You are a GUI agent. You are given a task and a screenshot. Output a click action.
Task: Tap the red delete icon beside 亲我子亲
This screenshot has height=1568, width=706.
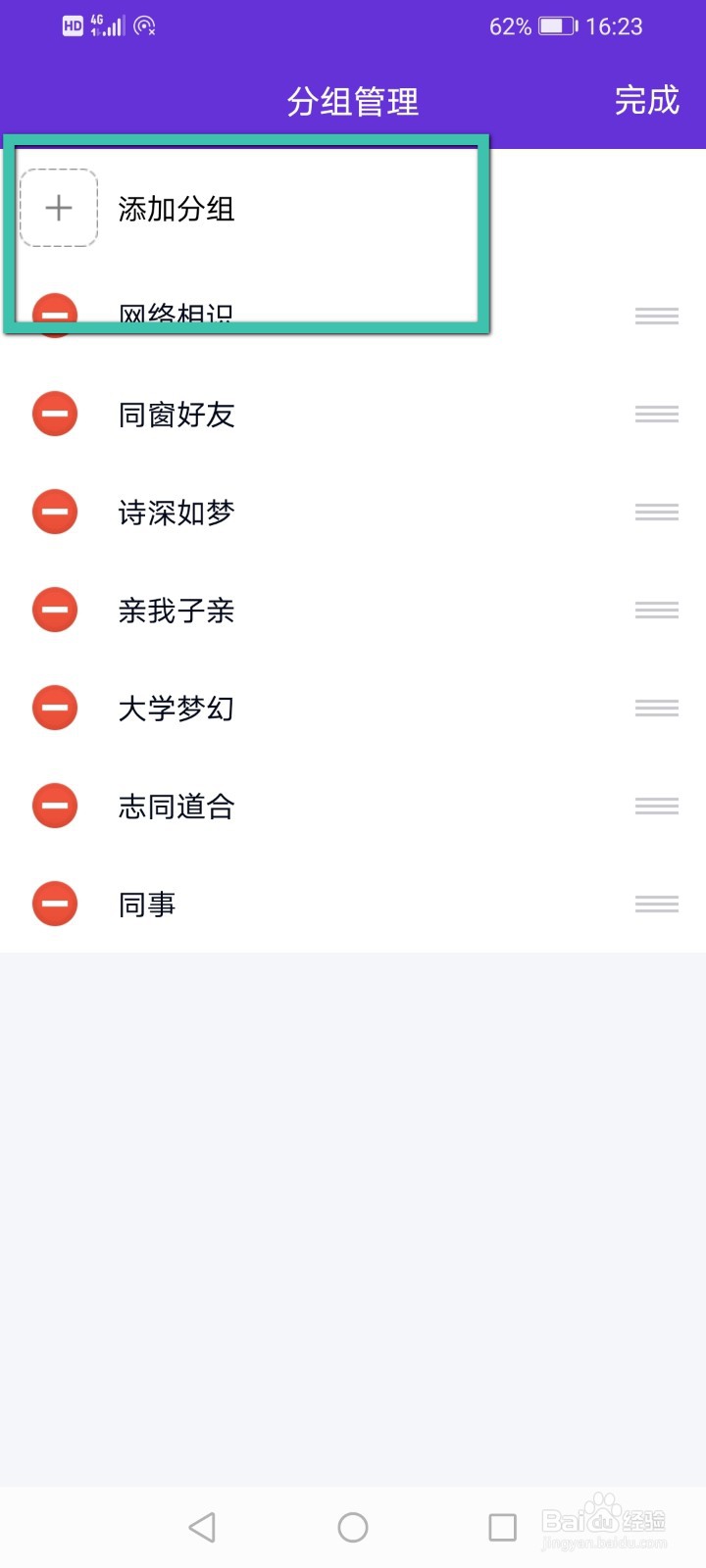pos(55,610)
